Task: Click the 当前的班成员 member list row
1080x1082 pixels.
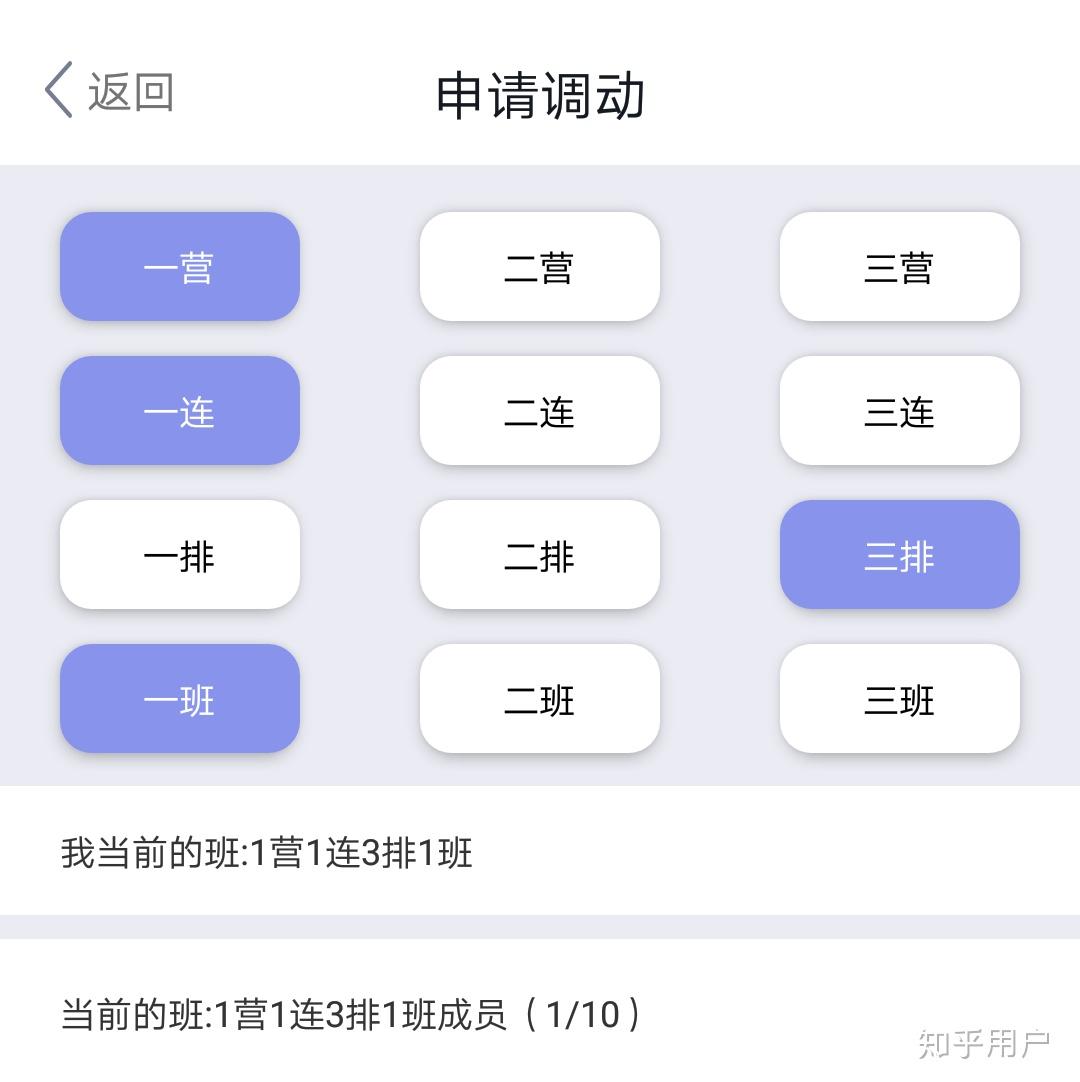Action: pos(350,1012)
